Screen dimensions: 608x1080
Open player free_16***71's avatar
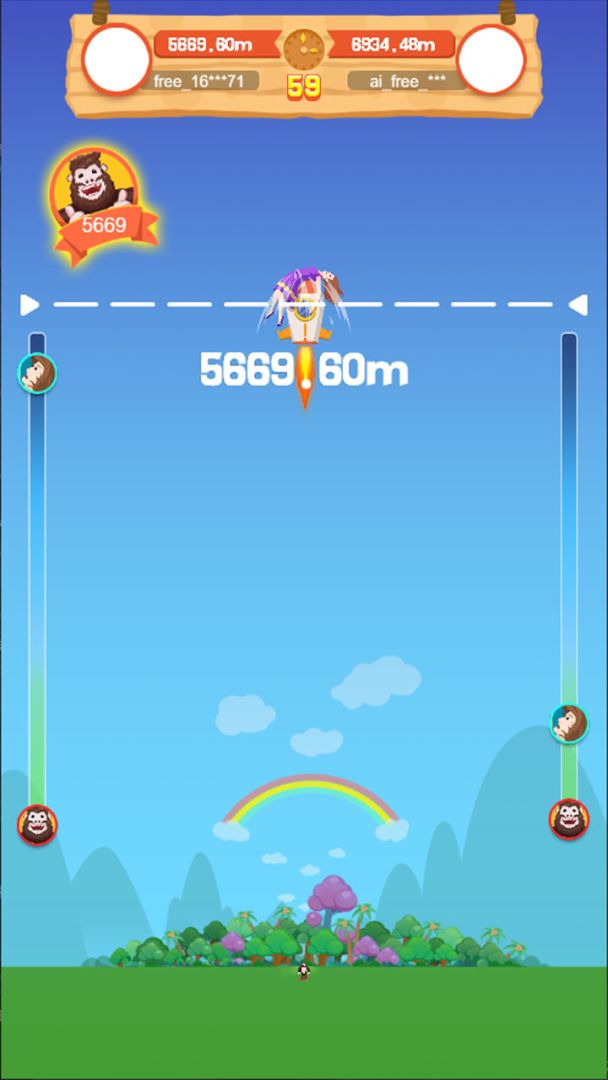[x=117, y=60]
